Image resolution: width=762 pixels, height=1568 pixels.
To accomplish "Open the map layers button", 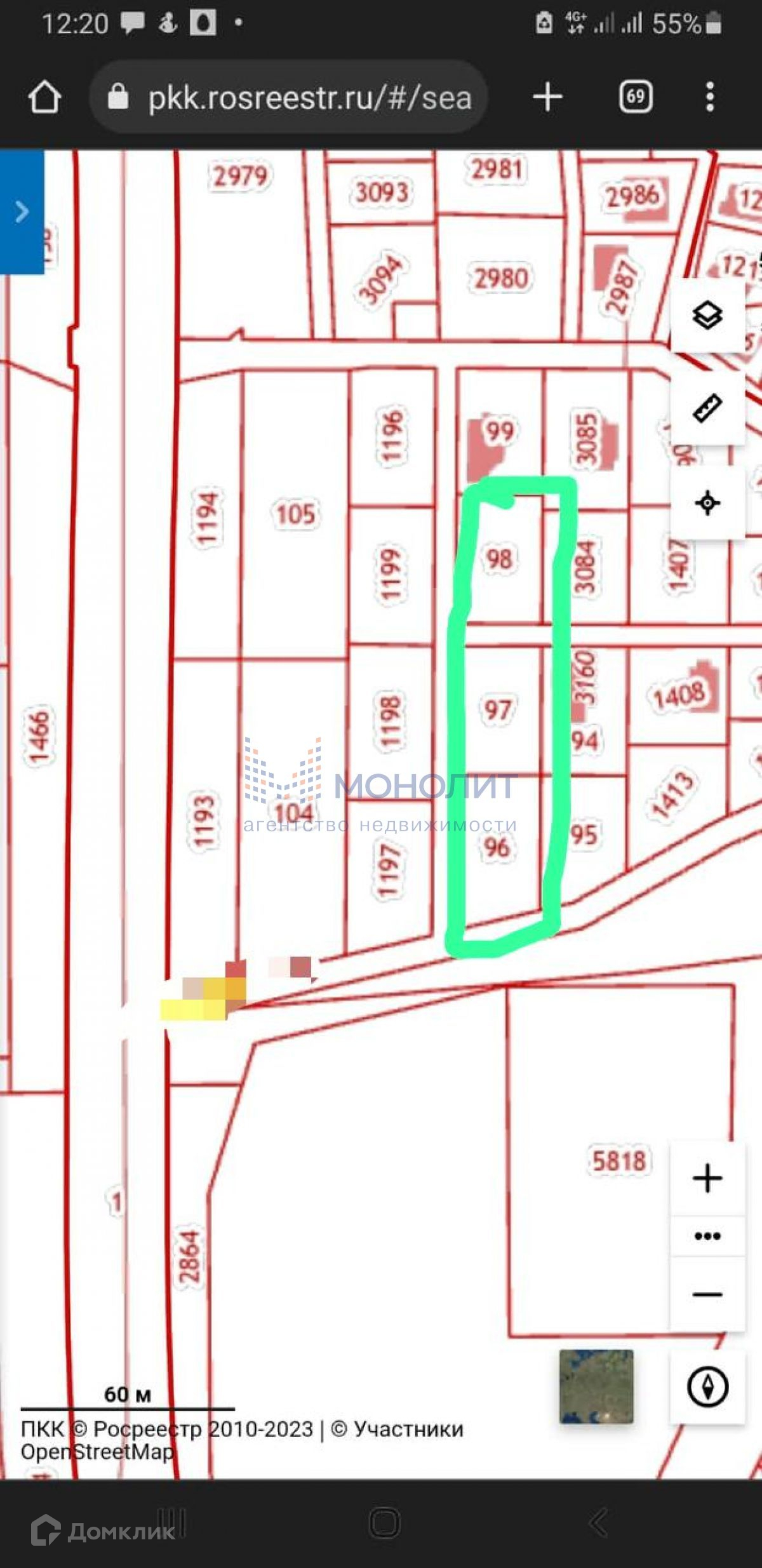I will click(x=707, y=315).
